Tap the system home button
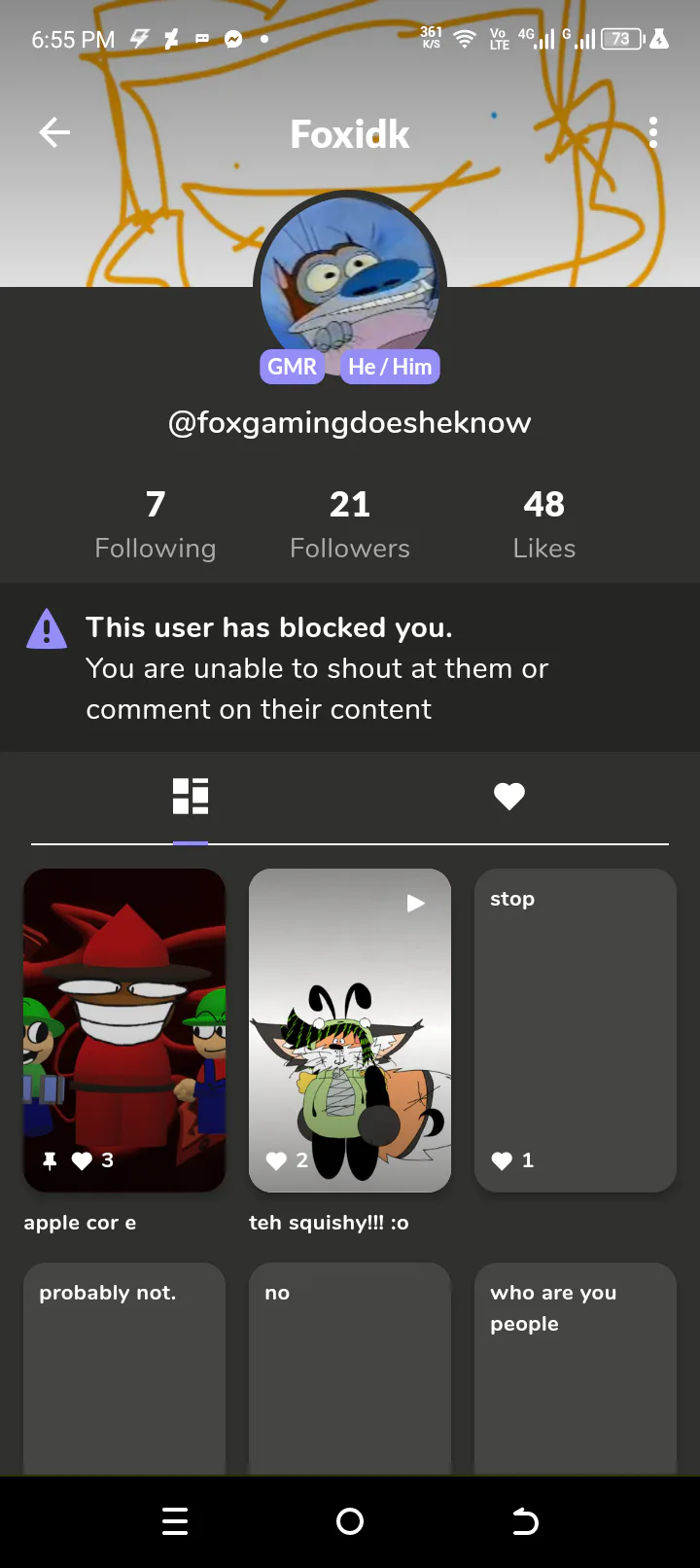 pyautogui.click(x=350, y=1521)
